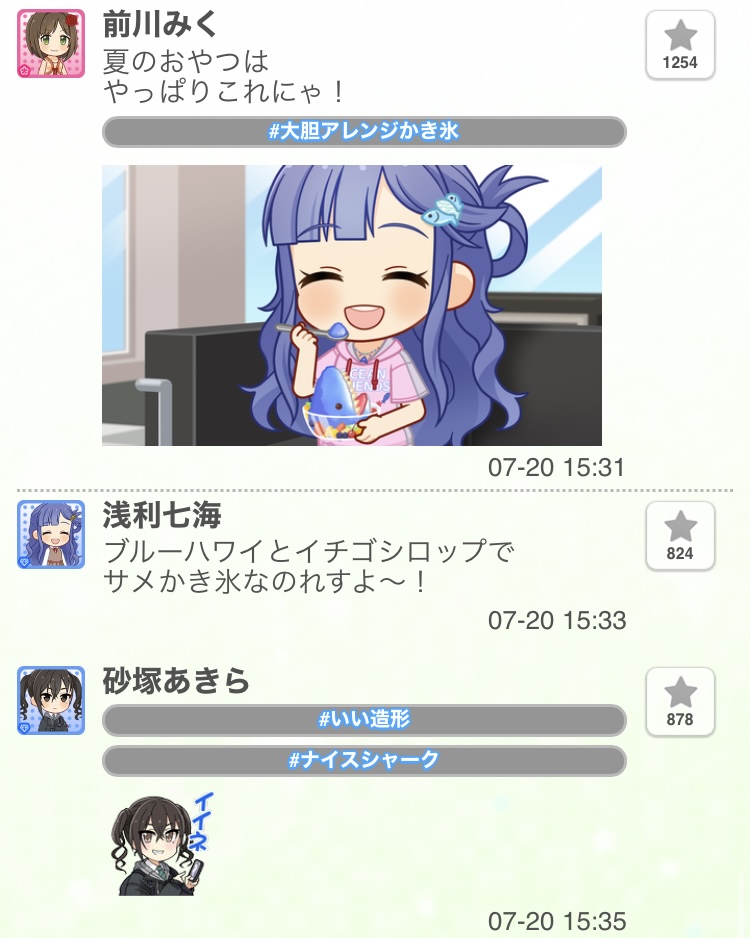Open 前川みく's profile avatar
The width and height of the screenshot is (750, 938).
click(x=44, y=45)
